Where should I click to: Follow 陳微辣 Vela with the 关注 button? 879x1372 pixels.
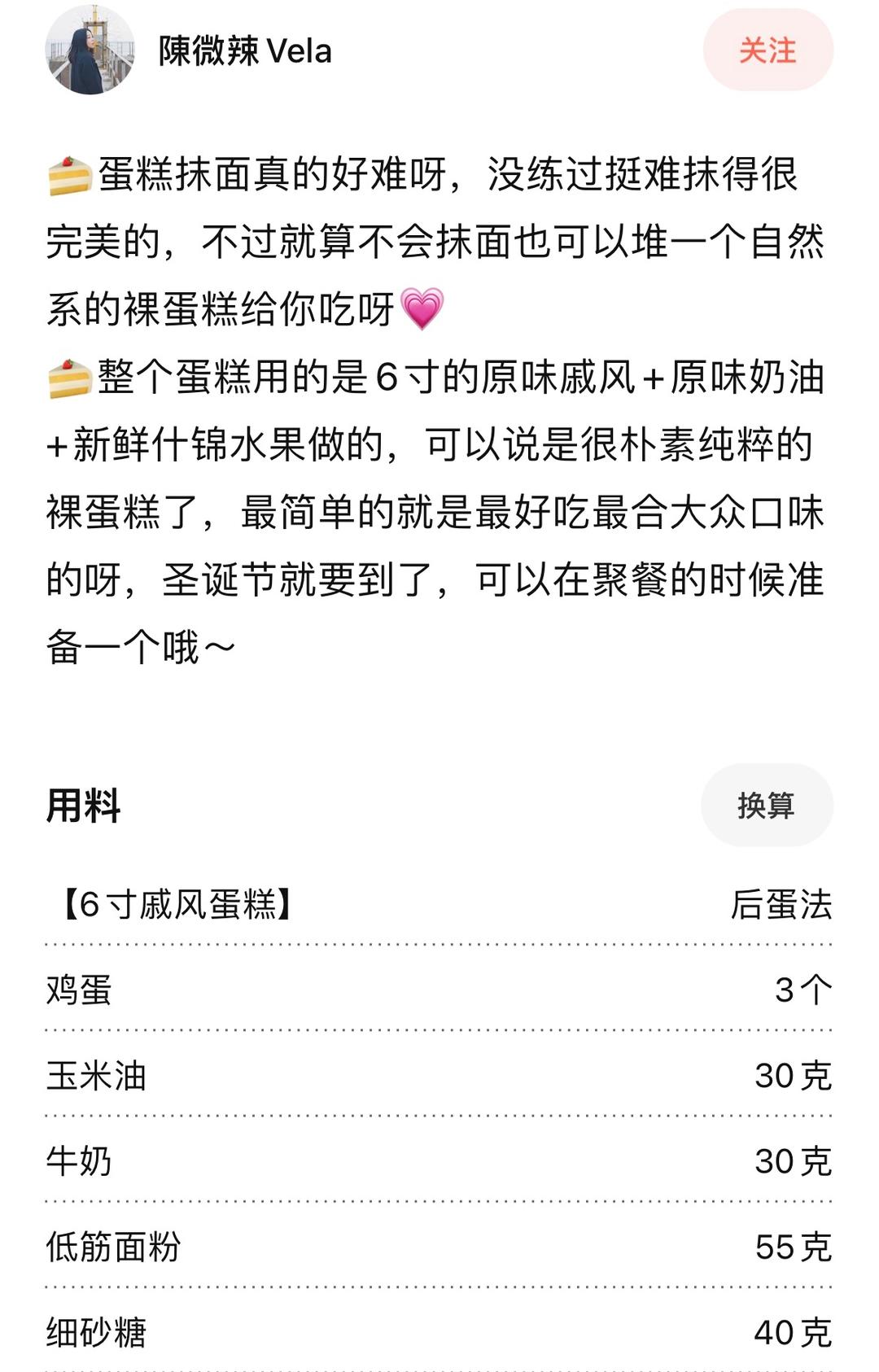tap(767, 50)
